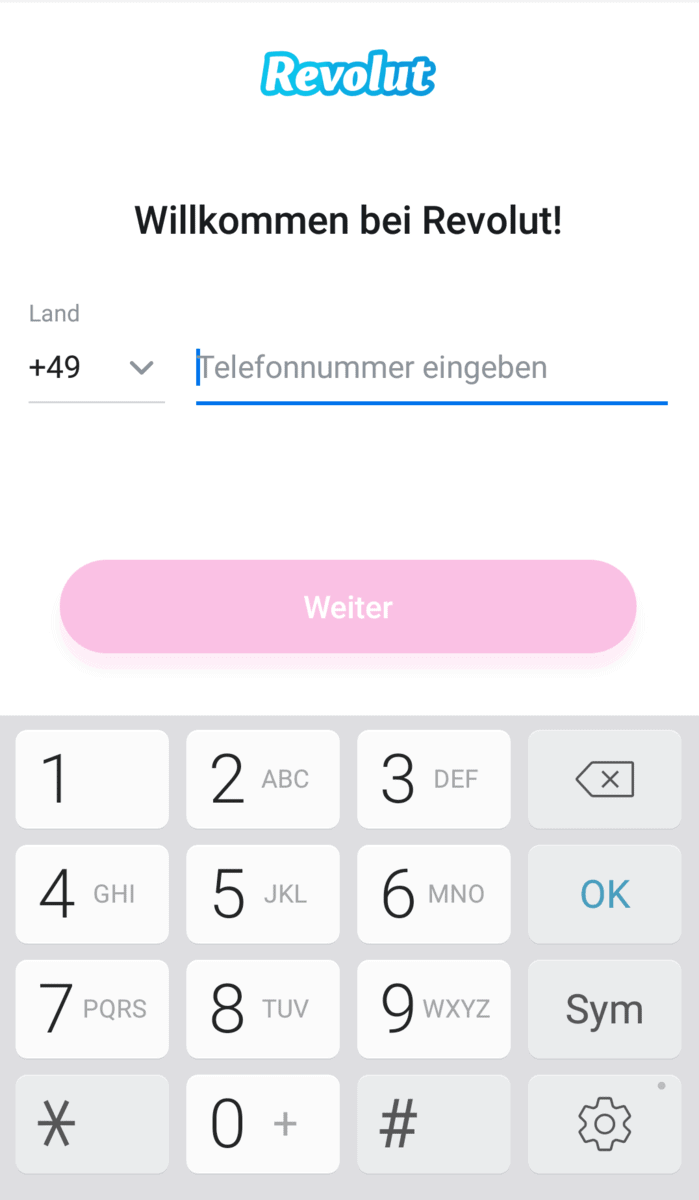Screen dimensions: 699x1200
Task: Enter digit 9 on the keypad
Action: click(x=433, y=1009)
